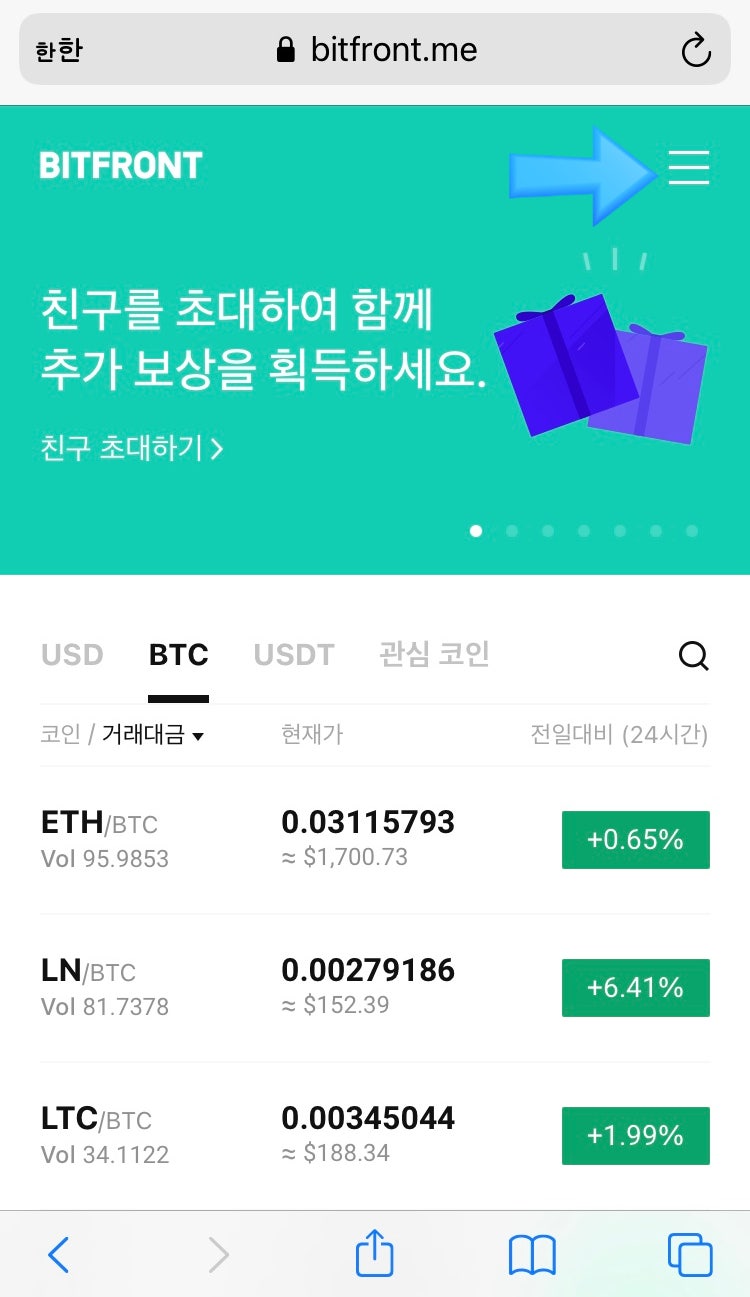Switch to the USDT market tab
This screenshot has width=750, height=1297.
[294, 654]
